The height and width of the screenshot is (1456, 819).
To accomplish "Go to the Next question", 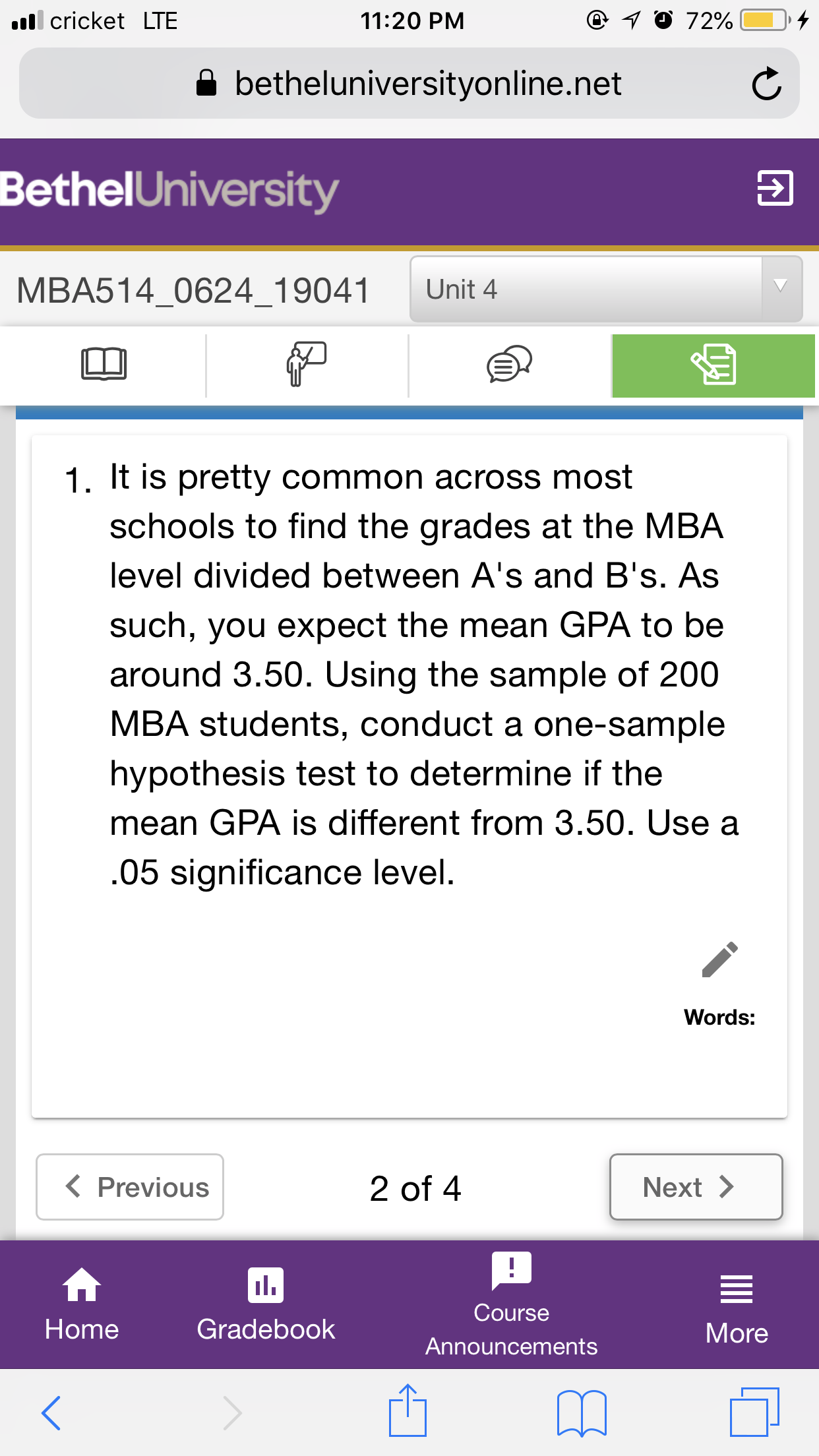I will (696, 1187).
